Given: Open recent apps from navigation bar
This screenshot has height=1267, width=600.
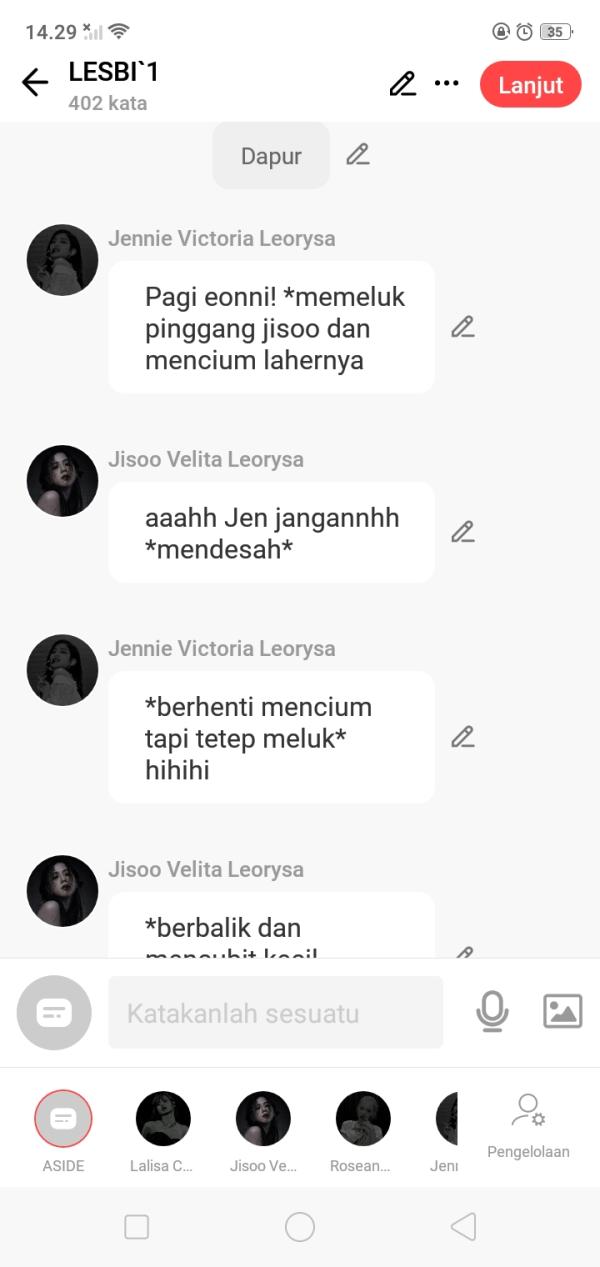Looking at the screenshot, I should [137, 1227].
